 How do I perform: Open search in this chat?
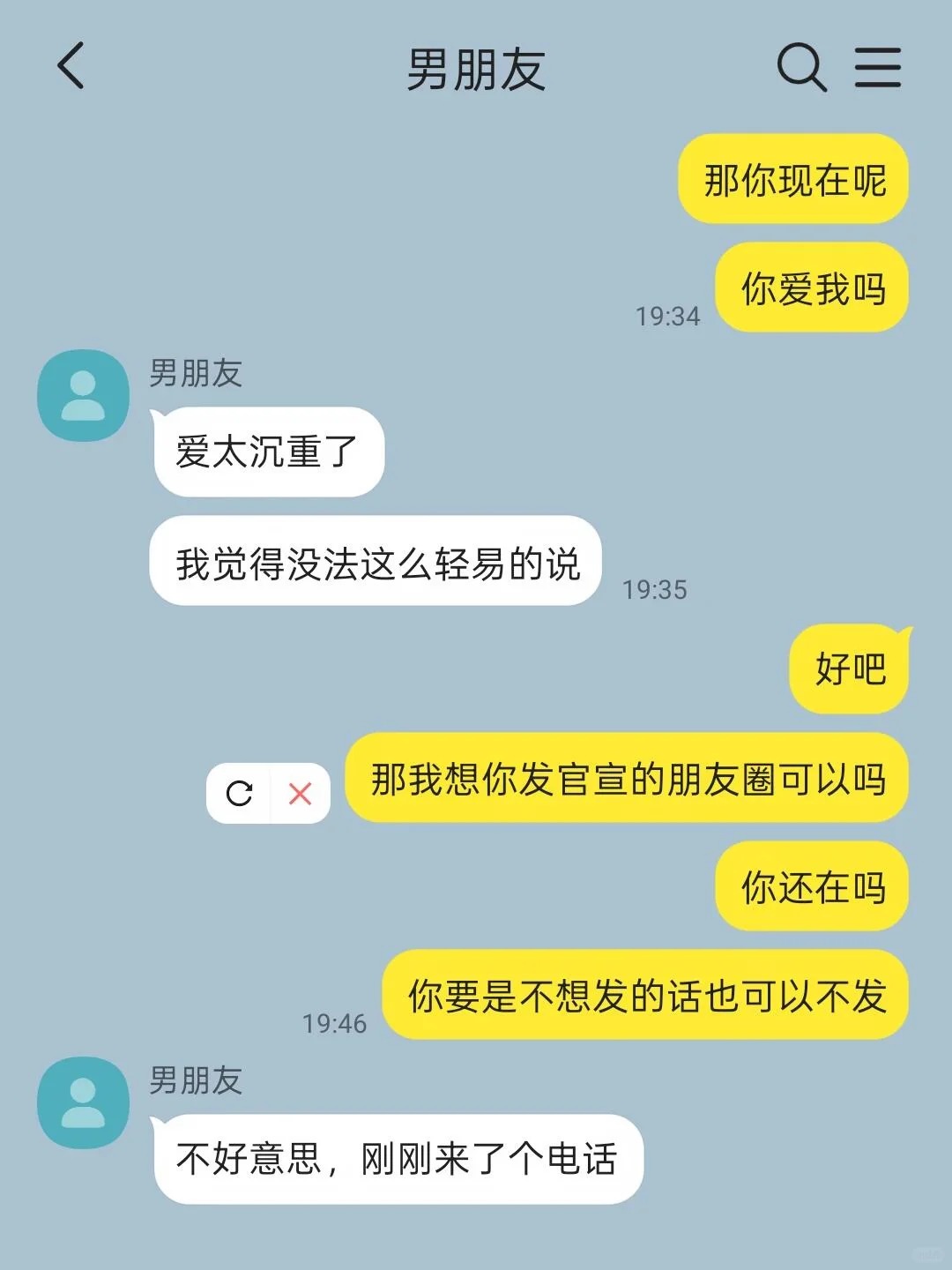(801, 67)
